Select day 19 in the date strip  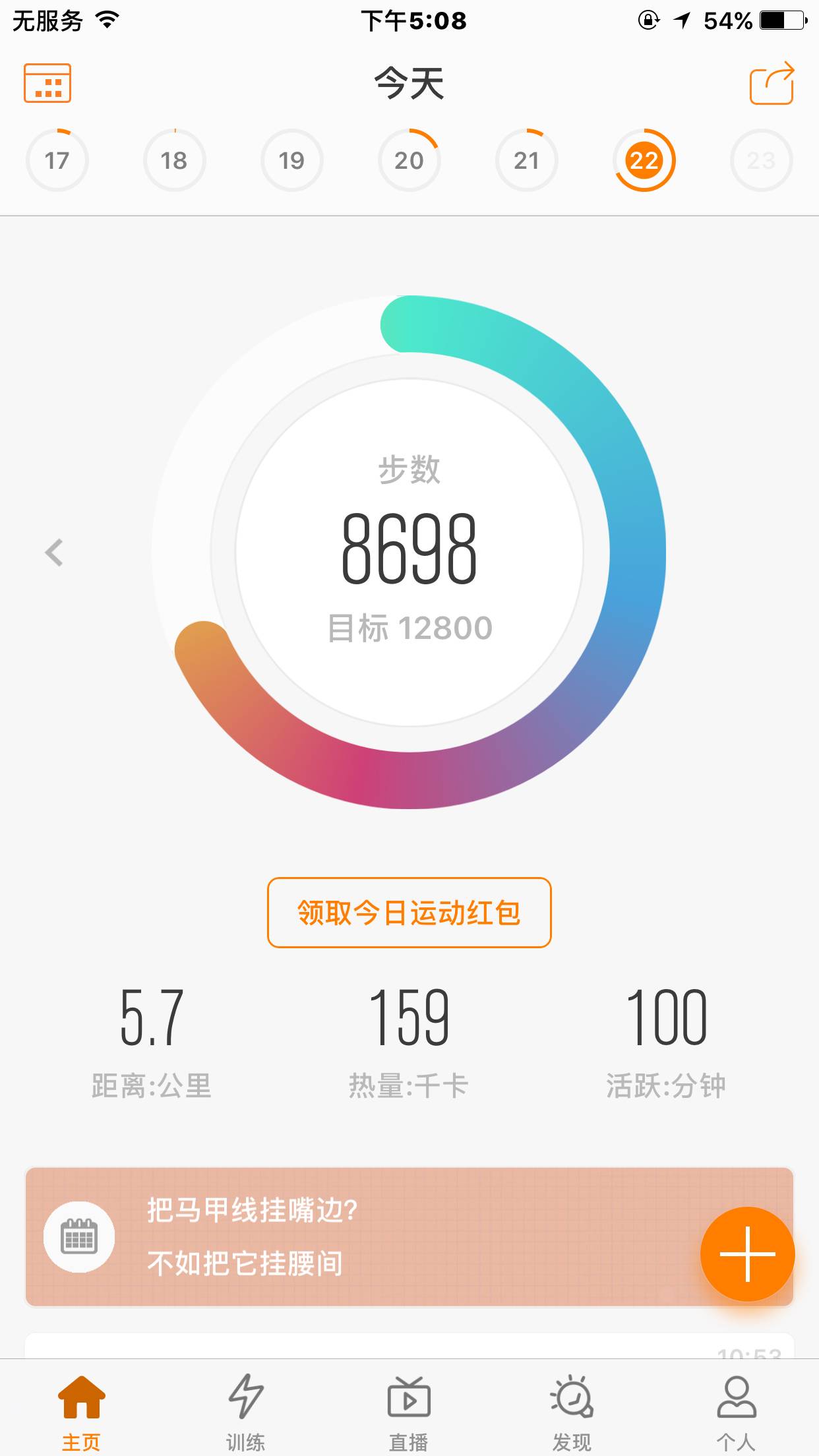[x=292, y=160]
